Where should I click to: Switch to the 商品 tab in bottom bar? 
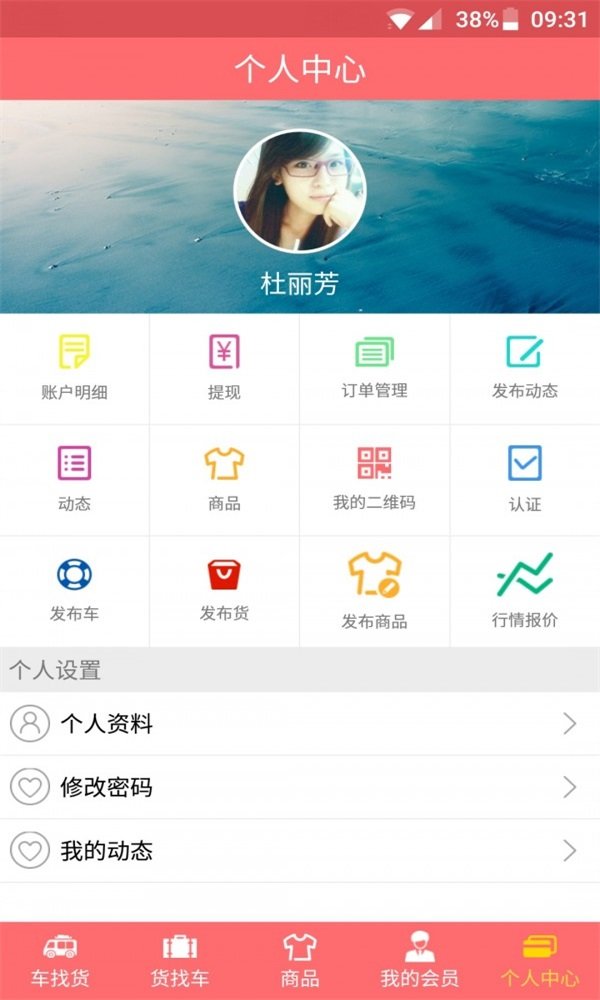(x=300, y=961)
